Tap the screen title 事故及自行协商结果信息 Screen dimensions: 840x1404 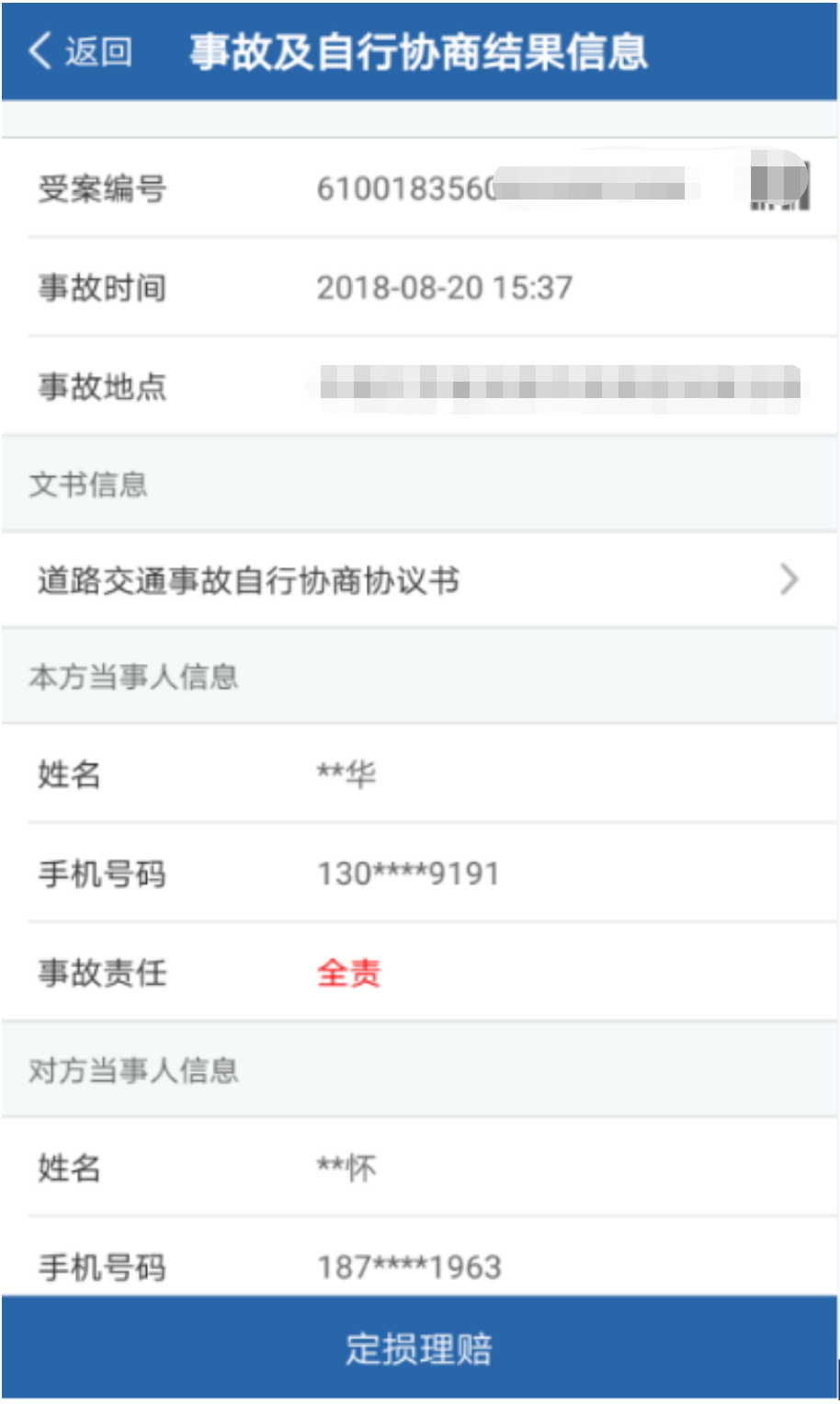tap(418, 52)
